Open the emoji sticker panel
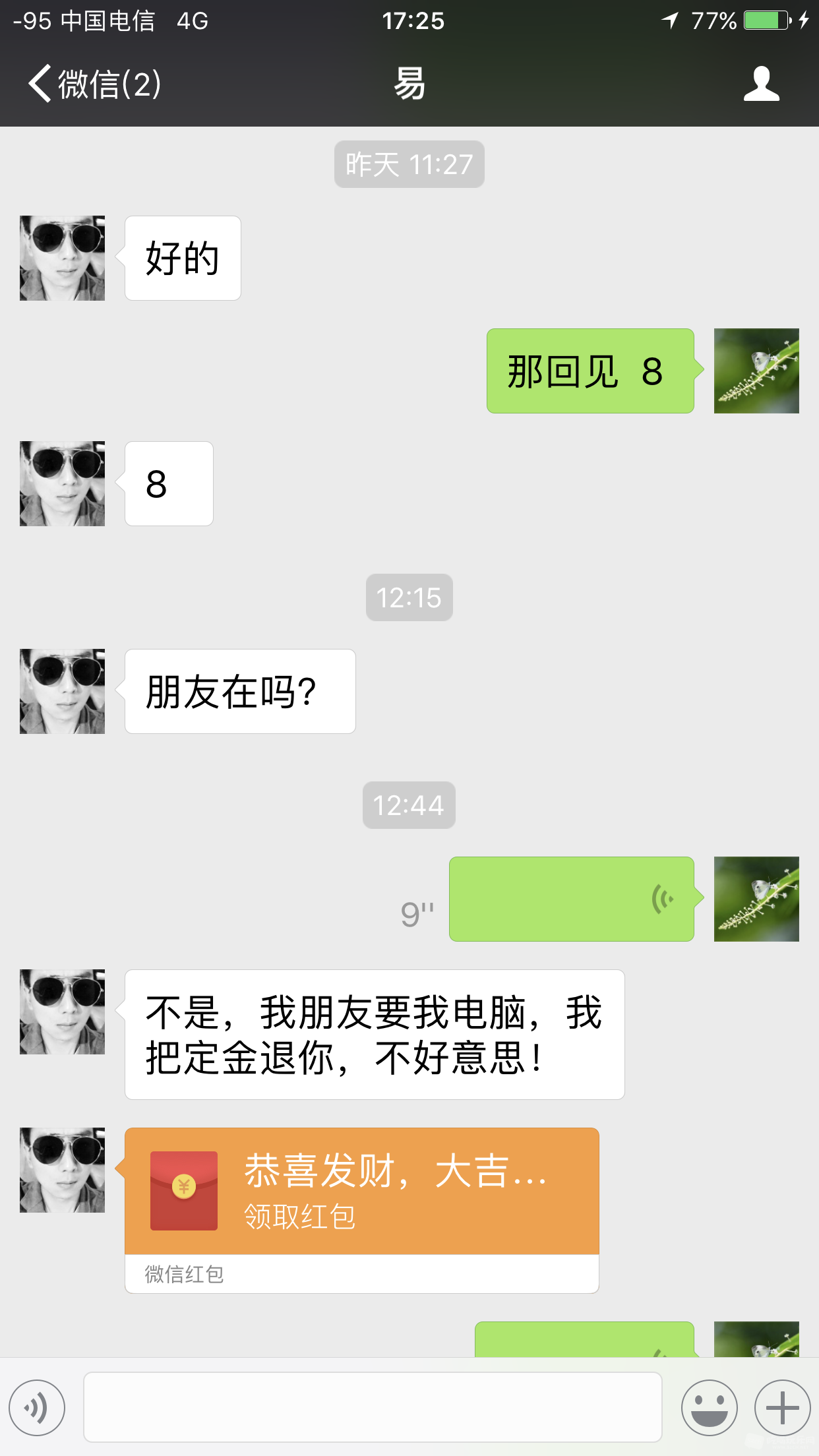Image resolution: width=819 pixels, height=1456 pixels. coord(709,1408)
